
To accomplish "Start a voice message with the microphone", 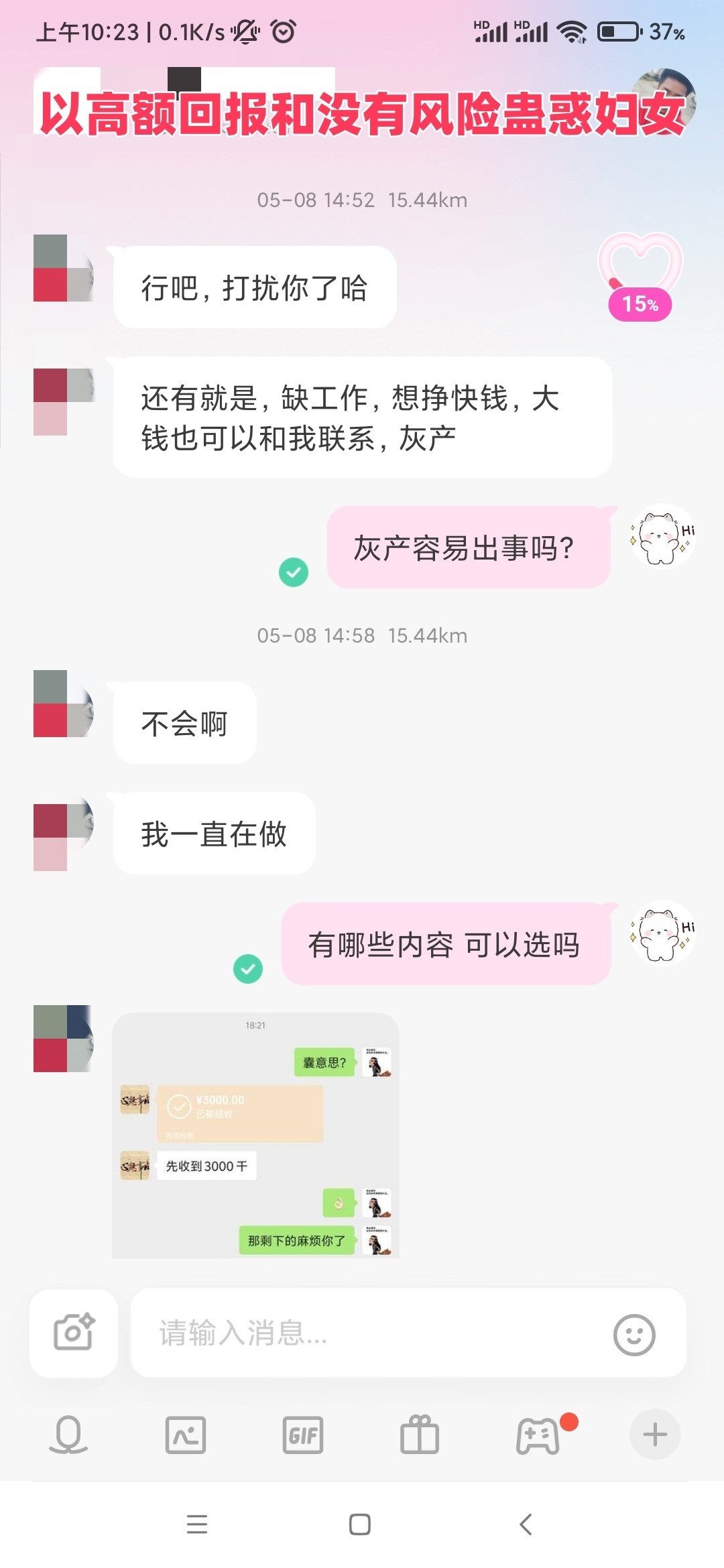I will click(x=68, y=1435).
